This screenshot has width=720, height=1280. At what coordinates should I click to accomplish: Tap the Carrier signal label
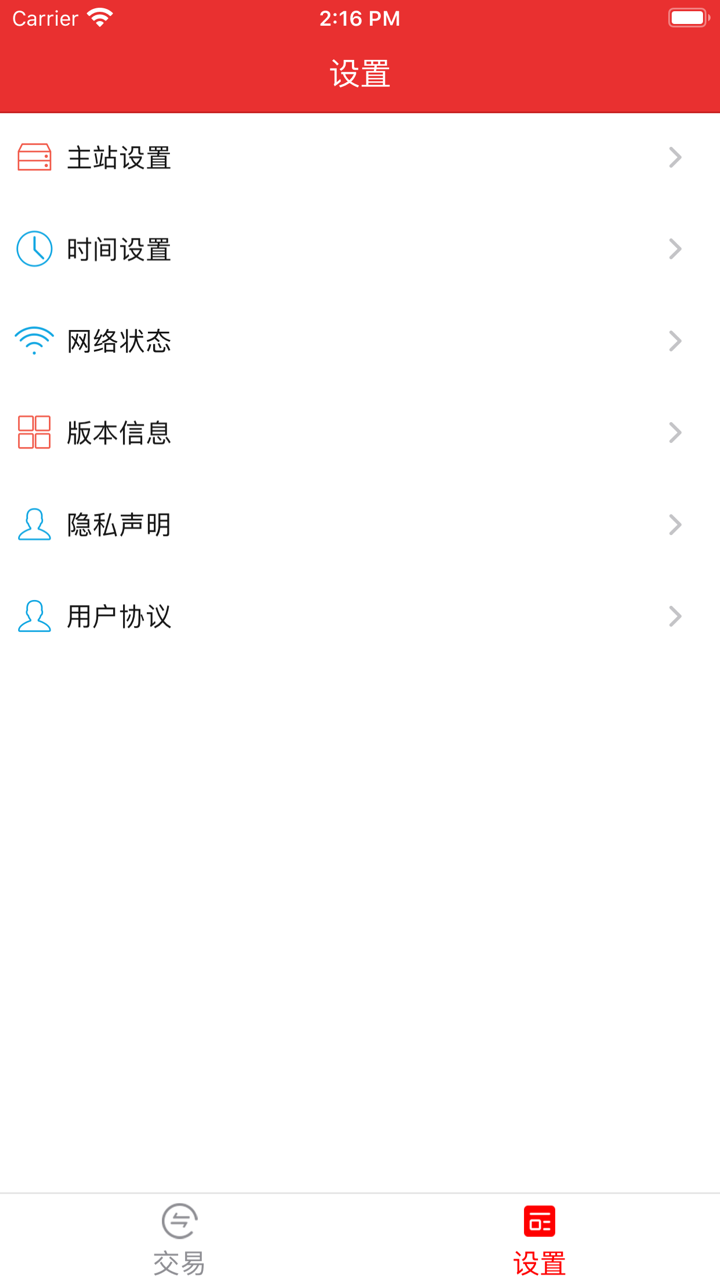[45, 17]
